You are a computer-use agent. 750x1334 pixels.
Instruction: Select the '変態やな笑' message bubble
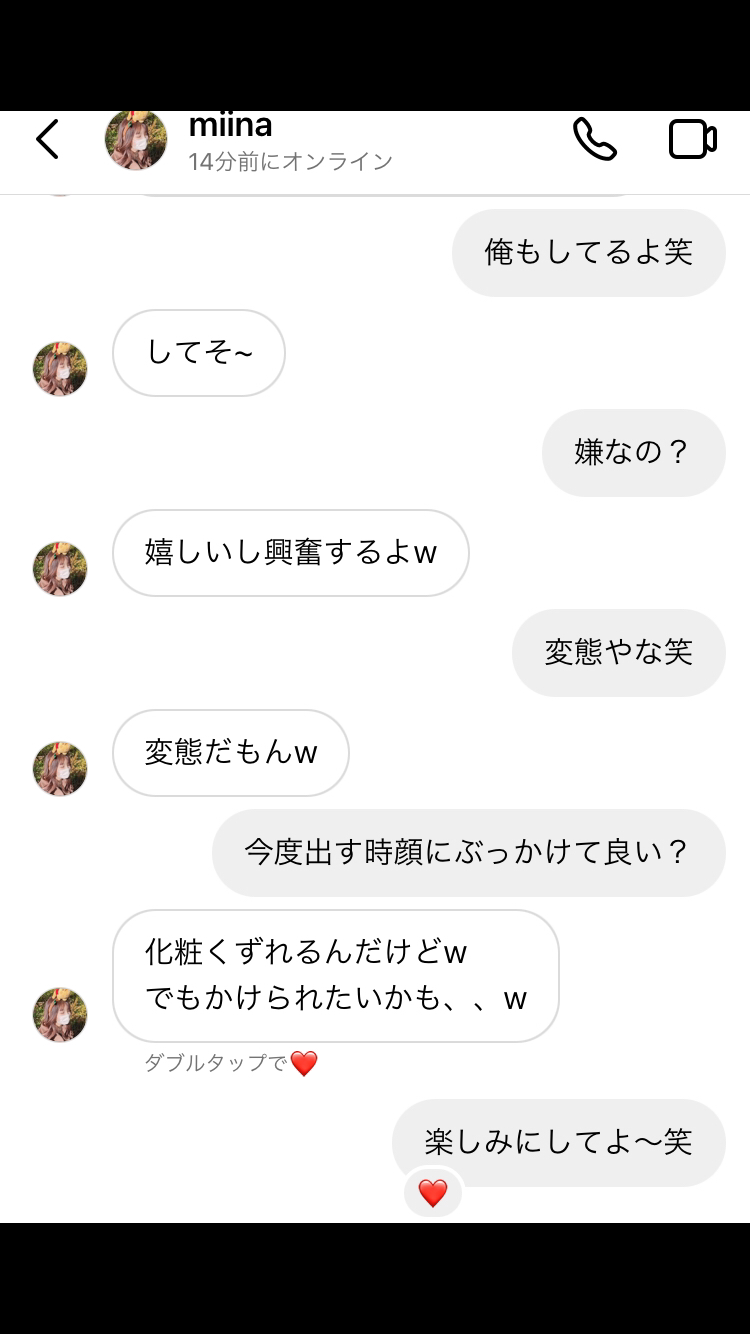(x=618, y=652)
